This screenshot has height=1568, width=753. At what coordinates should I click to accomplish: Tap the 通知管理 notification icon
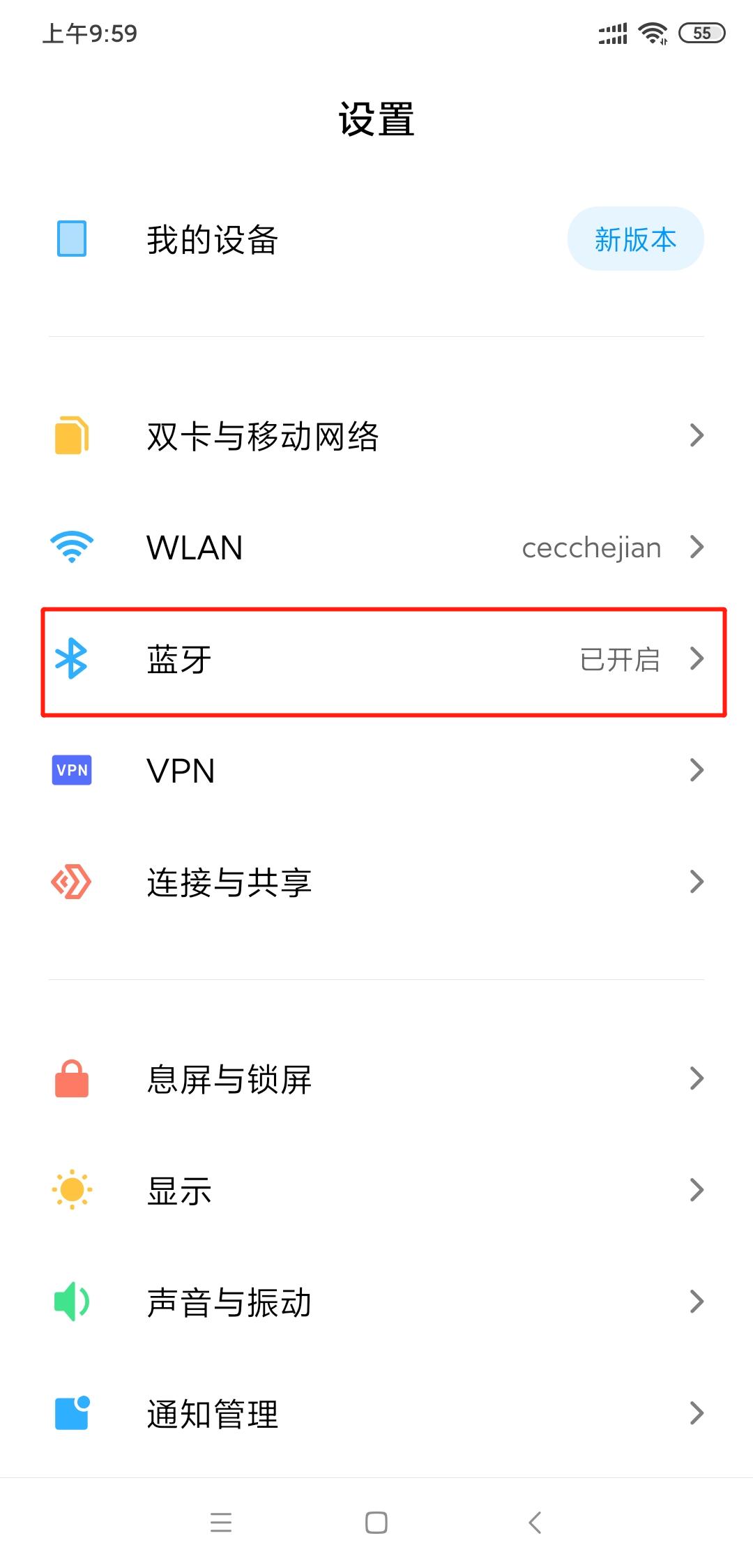72,1413
